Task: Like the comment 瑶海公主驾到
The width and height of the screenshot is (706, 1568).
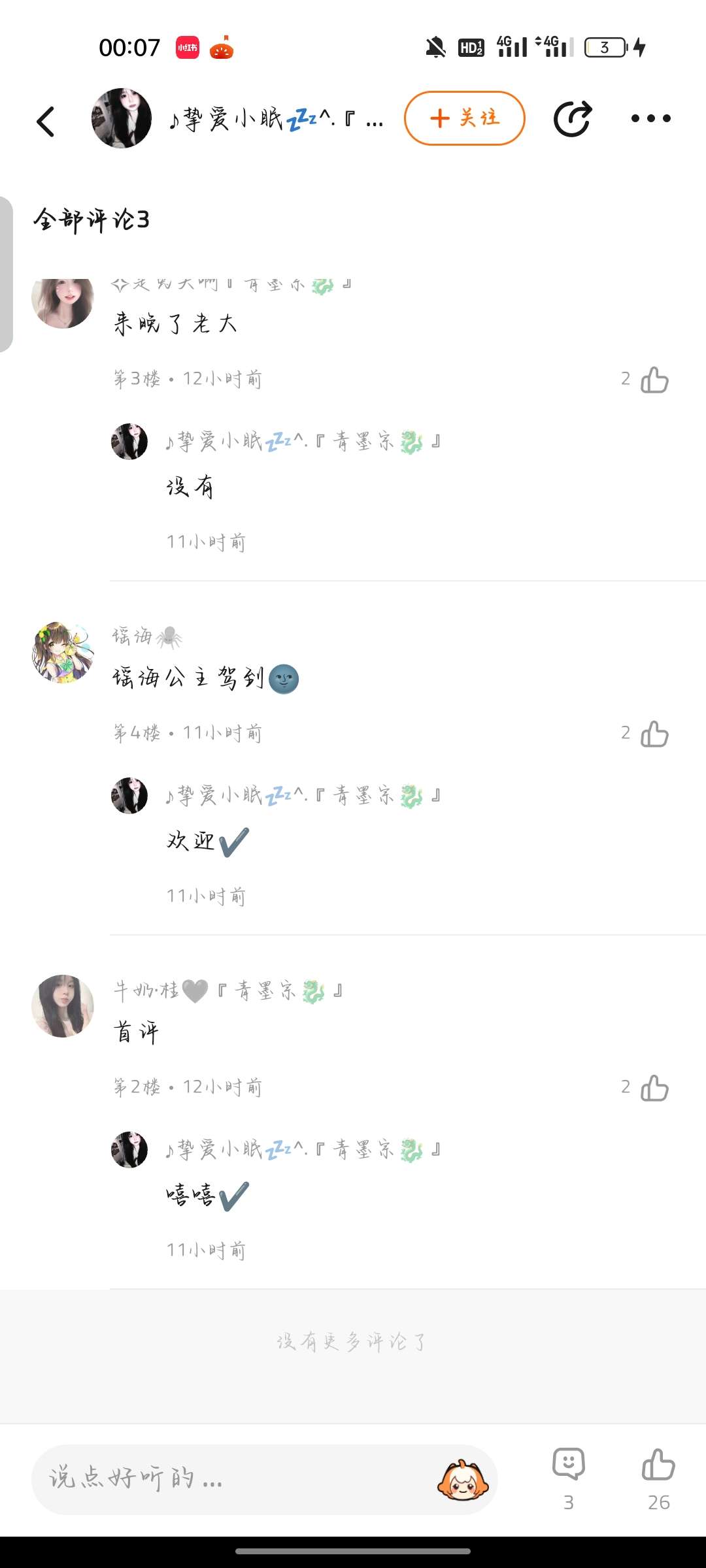Action: pyautogui.click(x=654, y=734)
